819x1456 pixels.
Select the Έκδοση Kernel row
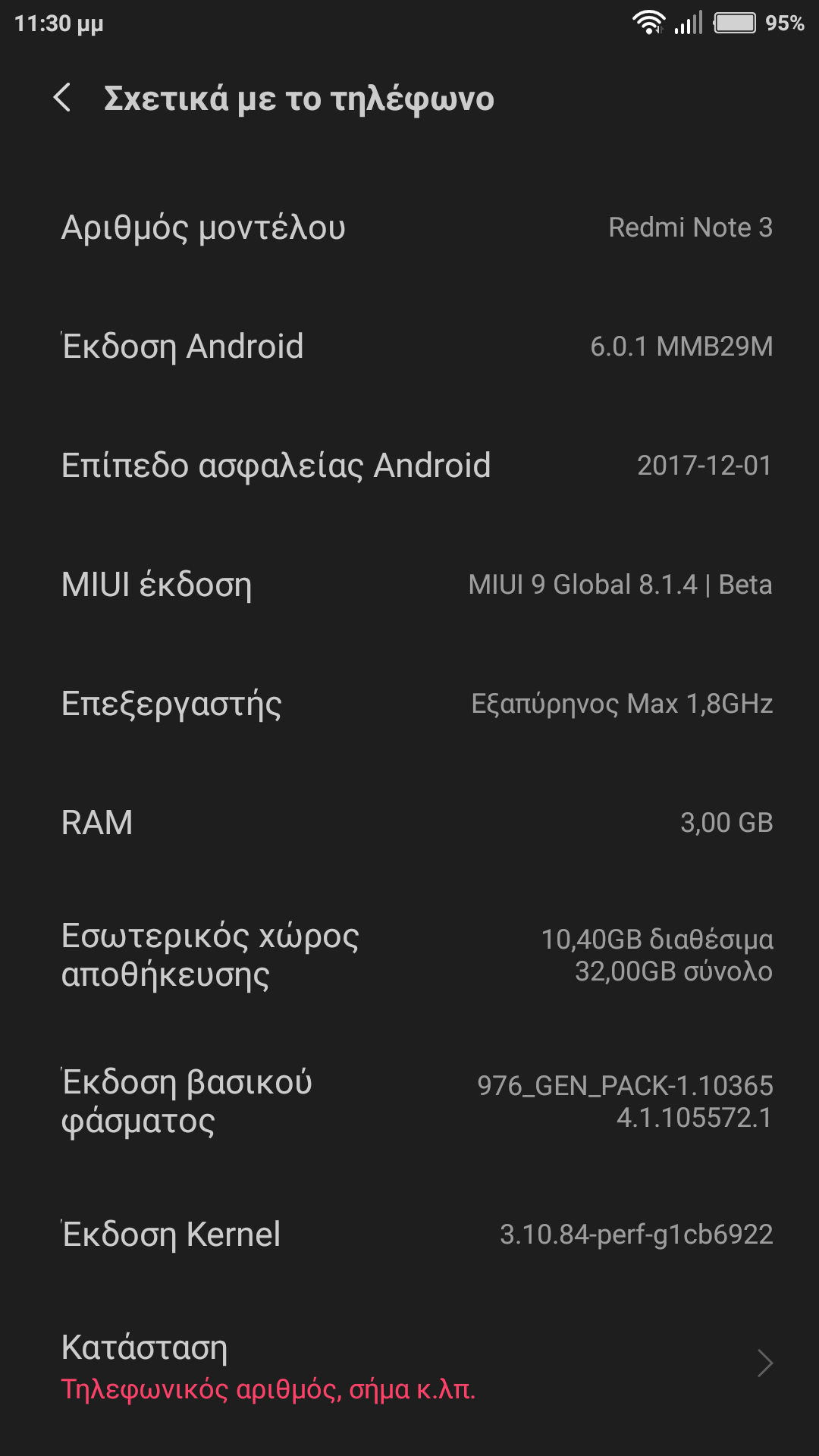pyautogui.click(x=409, y=1235)
